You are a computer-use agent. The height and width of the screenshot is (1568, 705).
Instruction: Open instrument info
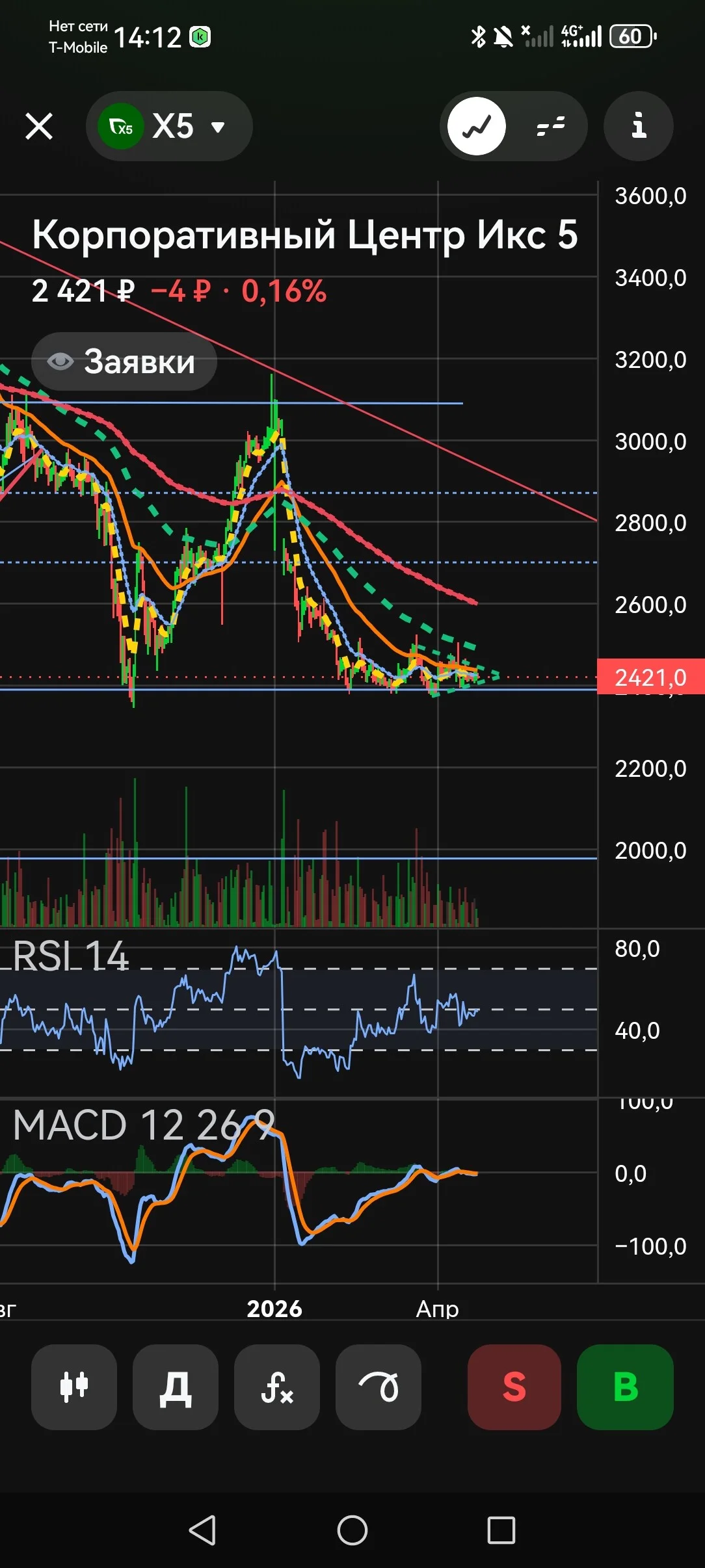point(639,126)
